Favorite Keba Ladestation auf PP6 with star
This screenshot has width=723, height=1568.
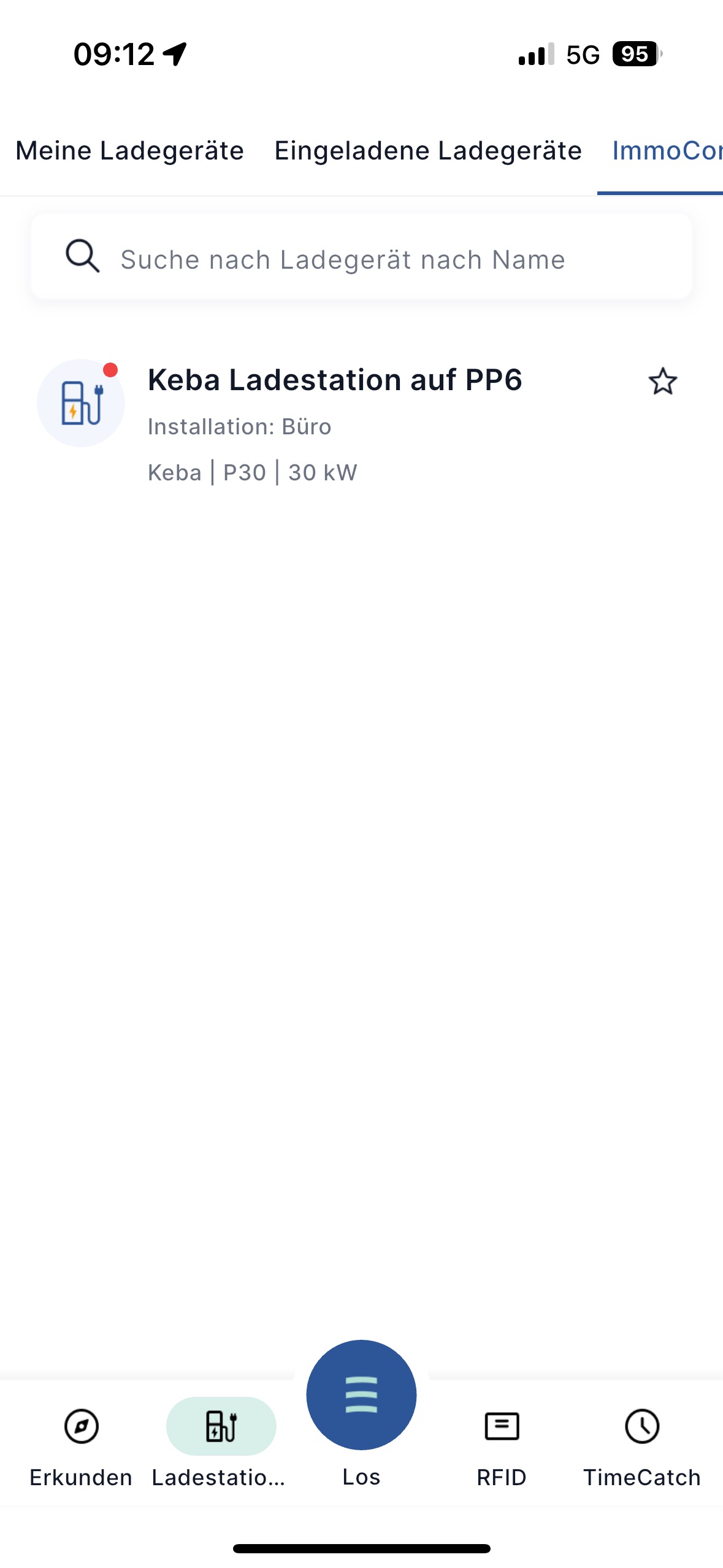click(x=662, y=382)
